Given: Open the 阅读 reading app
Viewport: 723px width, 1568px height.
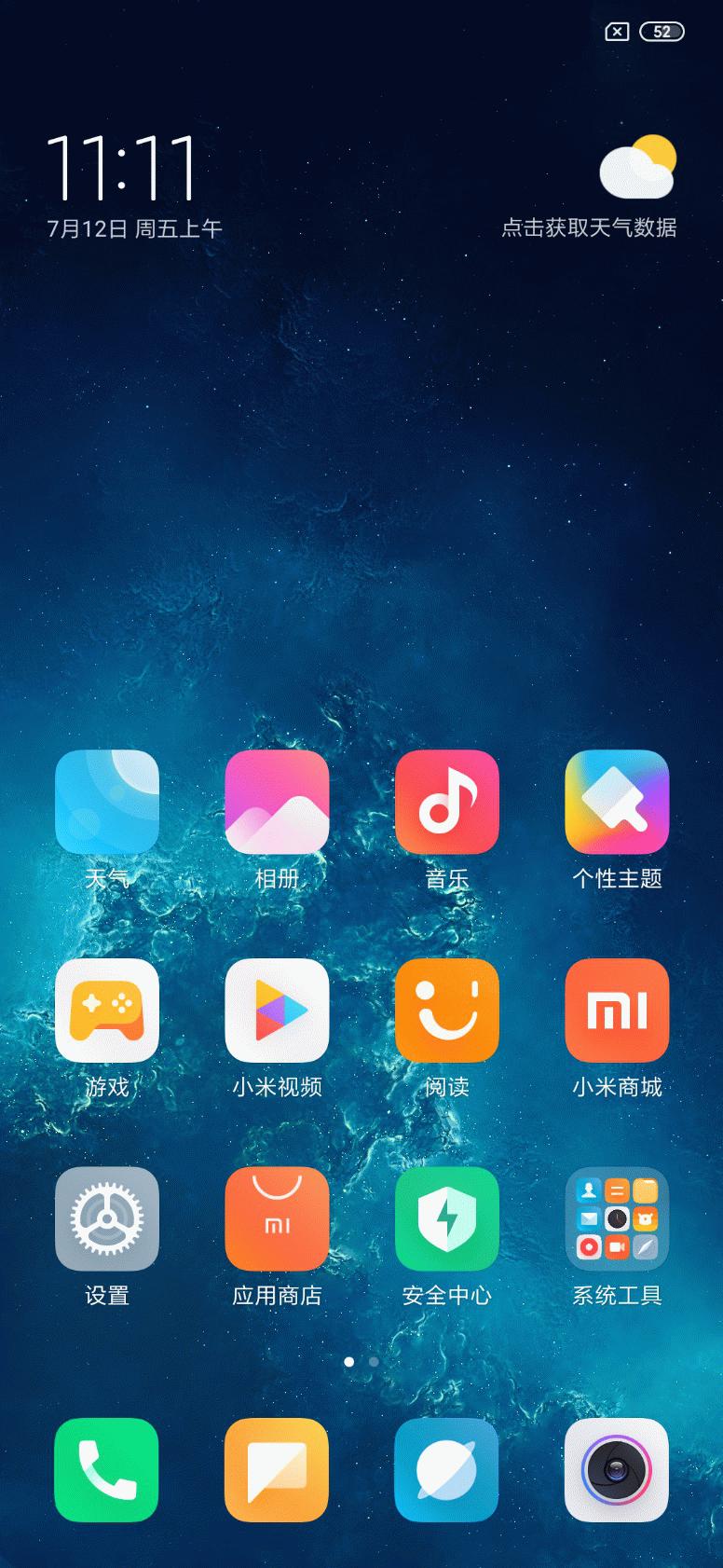Looking at the screenshot, I should coord(447,1011).
